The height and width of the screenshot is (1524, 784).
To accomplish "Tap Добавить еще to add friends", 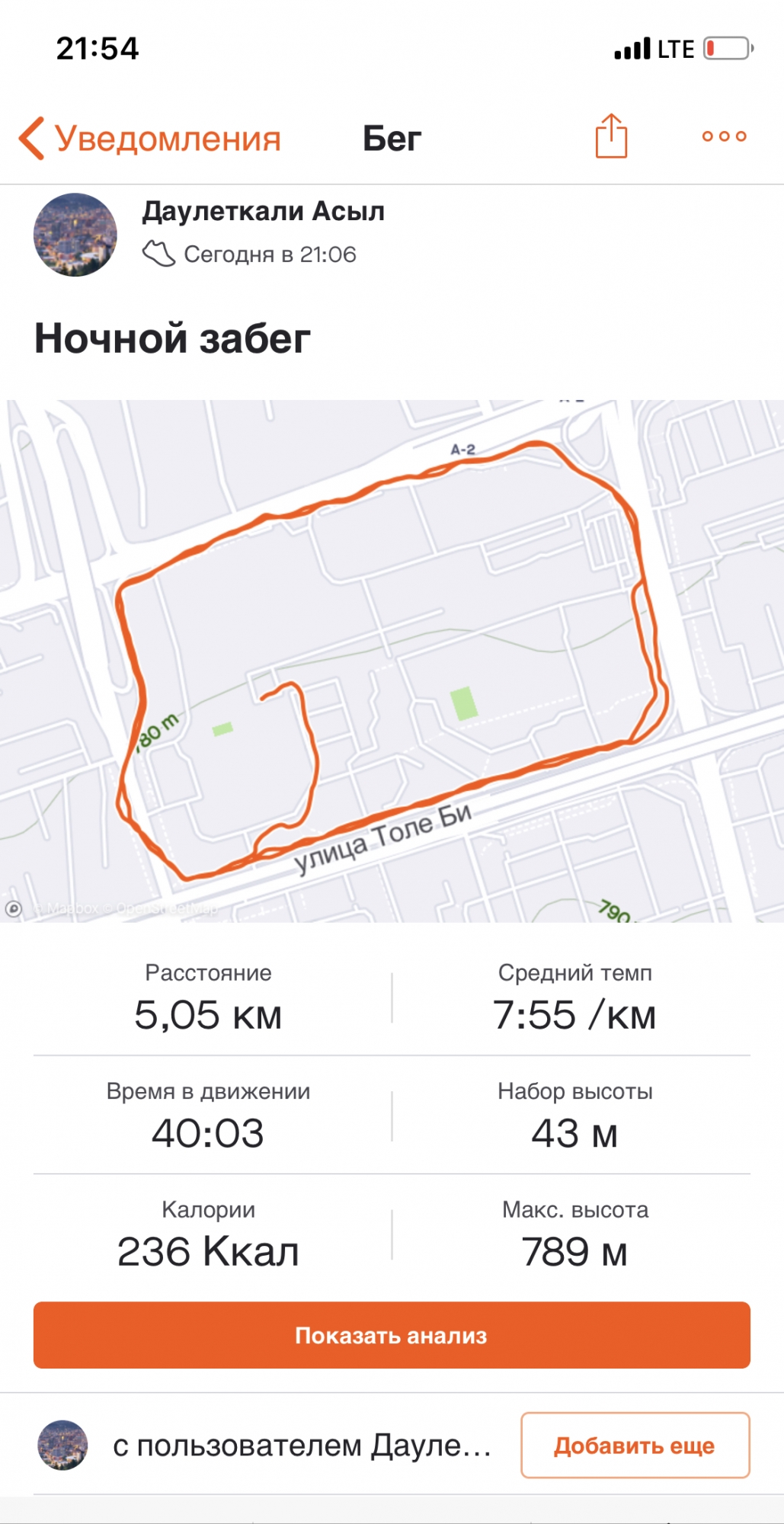I will 635,1446.
